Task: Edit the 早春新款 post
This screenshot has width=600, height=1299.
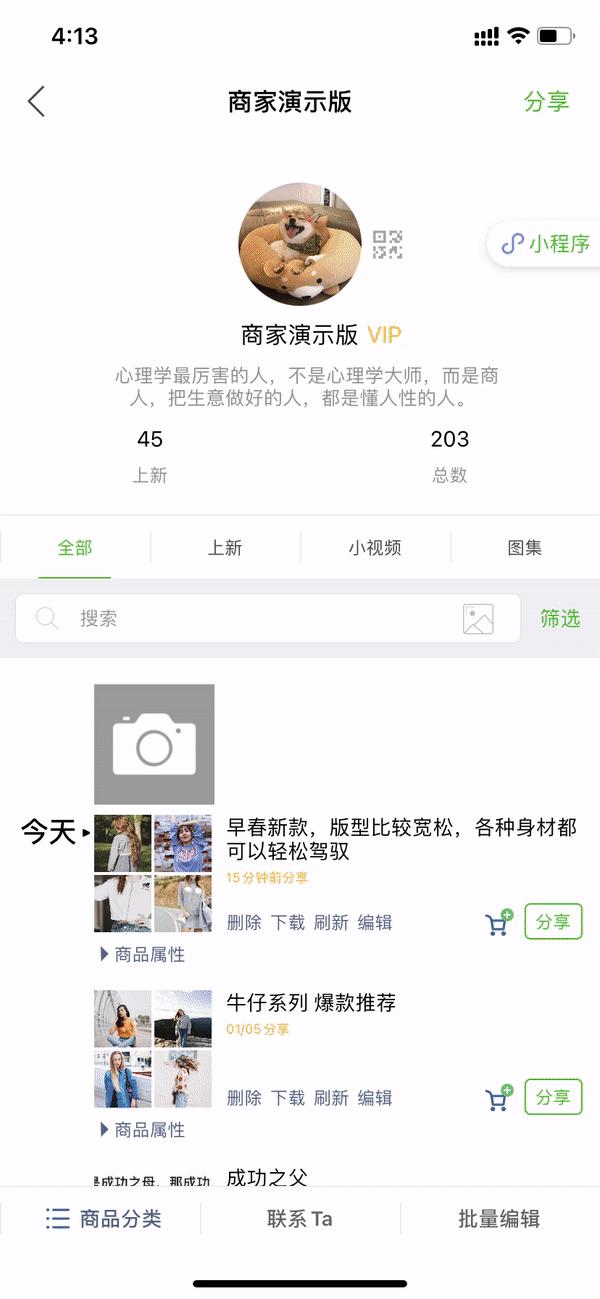Action: point(375,923)
